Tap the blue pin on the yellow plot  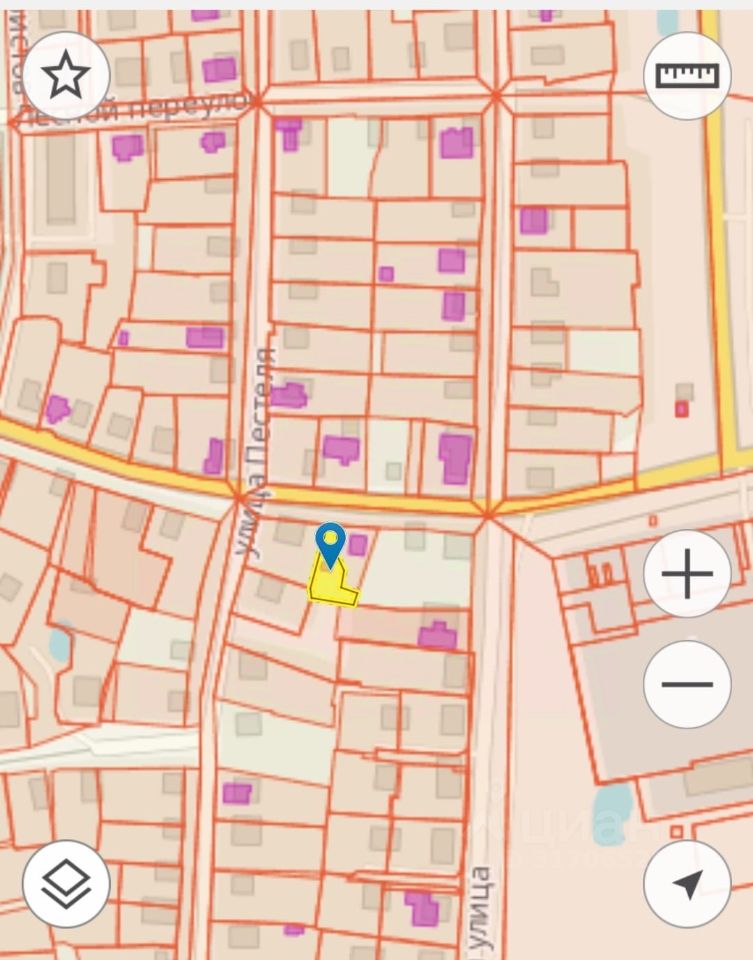coord(330,542)
